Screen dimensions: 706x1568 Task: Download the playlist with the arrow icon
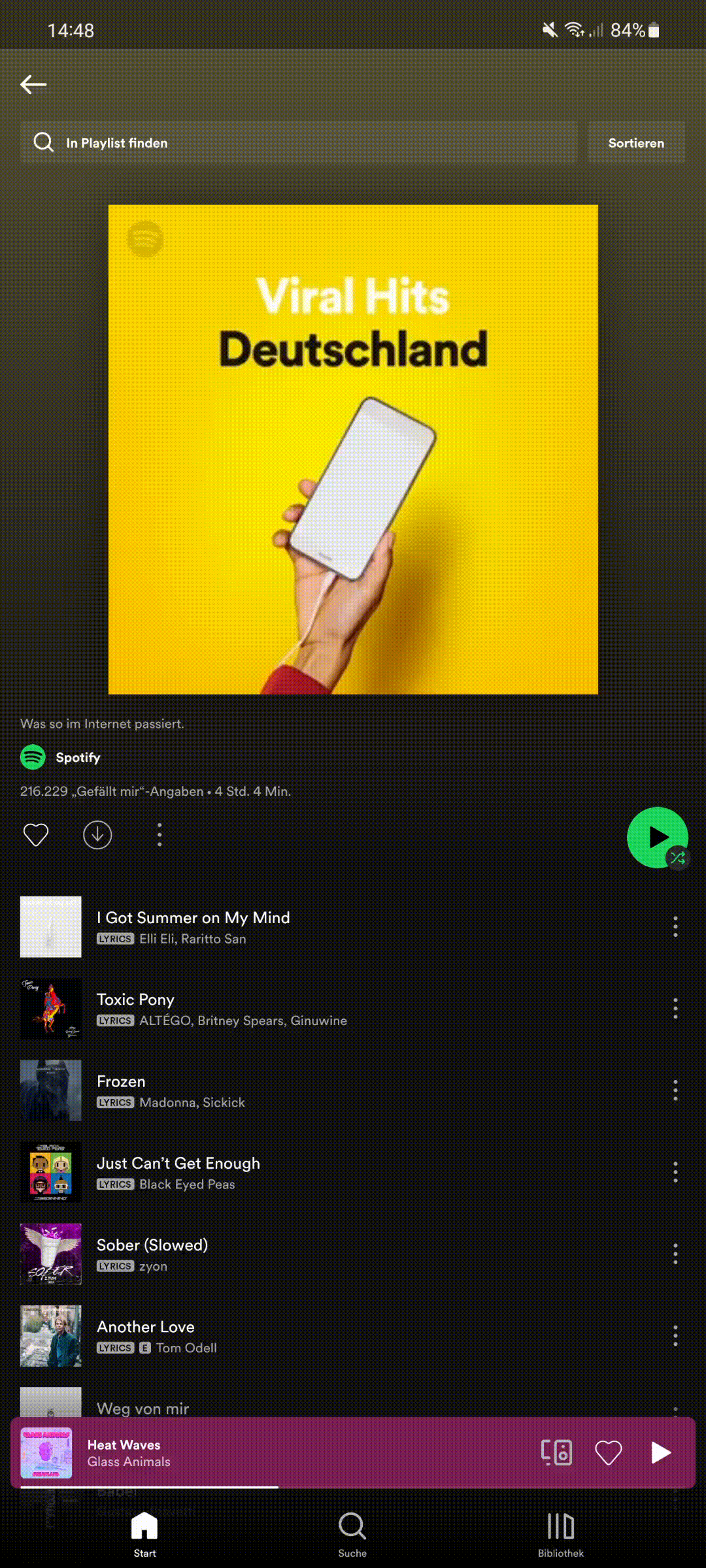[97, 835]
